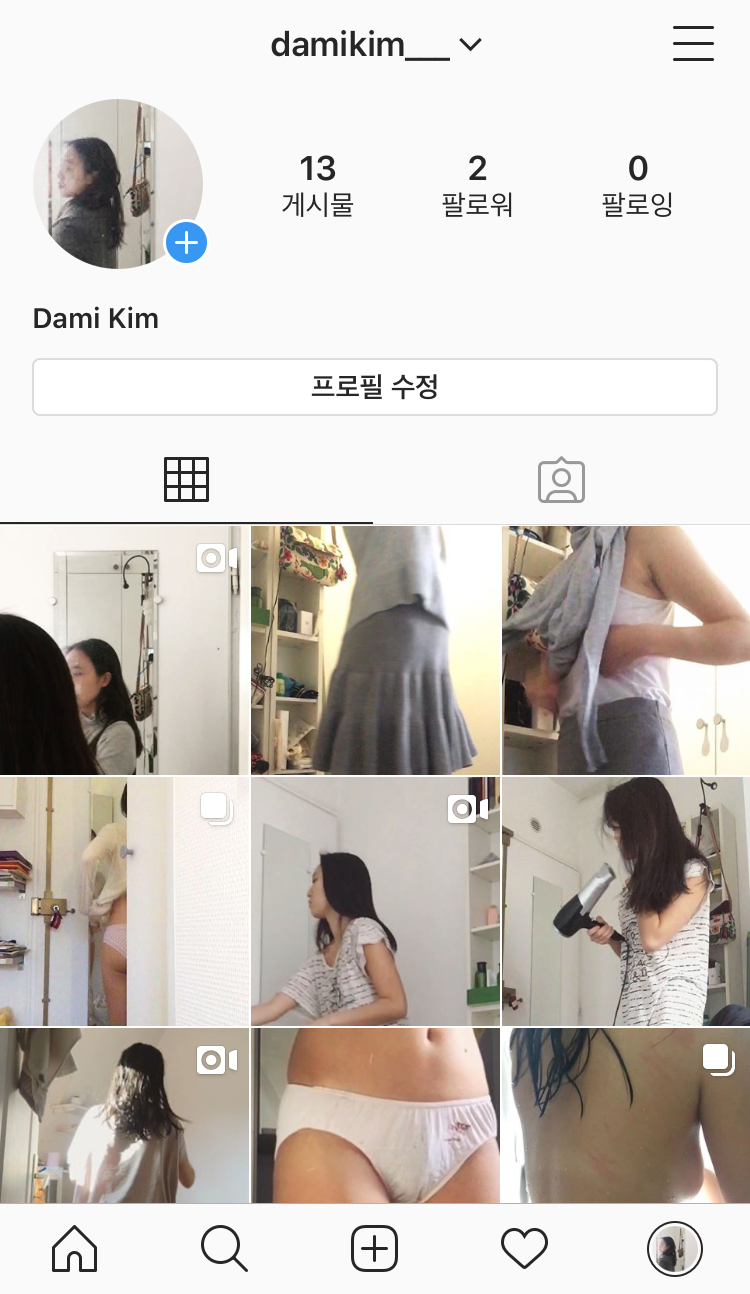The image size is (750, 1294).
Task: Open the search and explore tab
Action: pos(224,1249)
